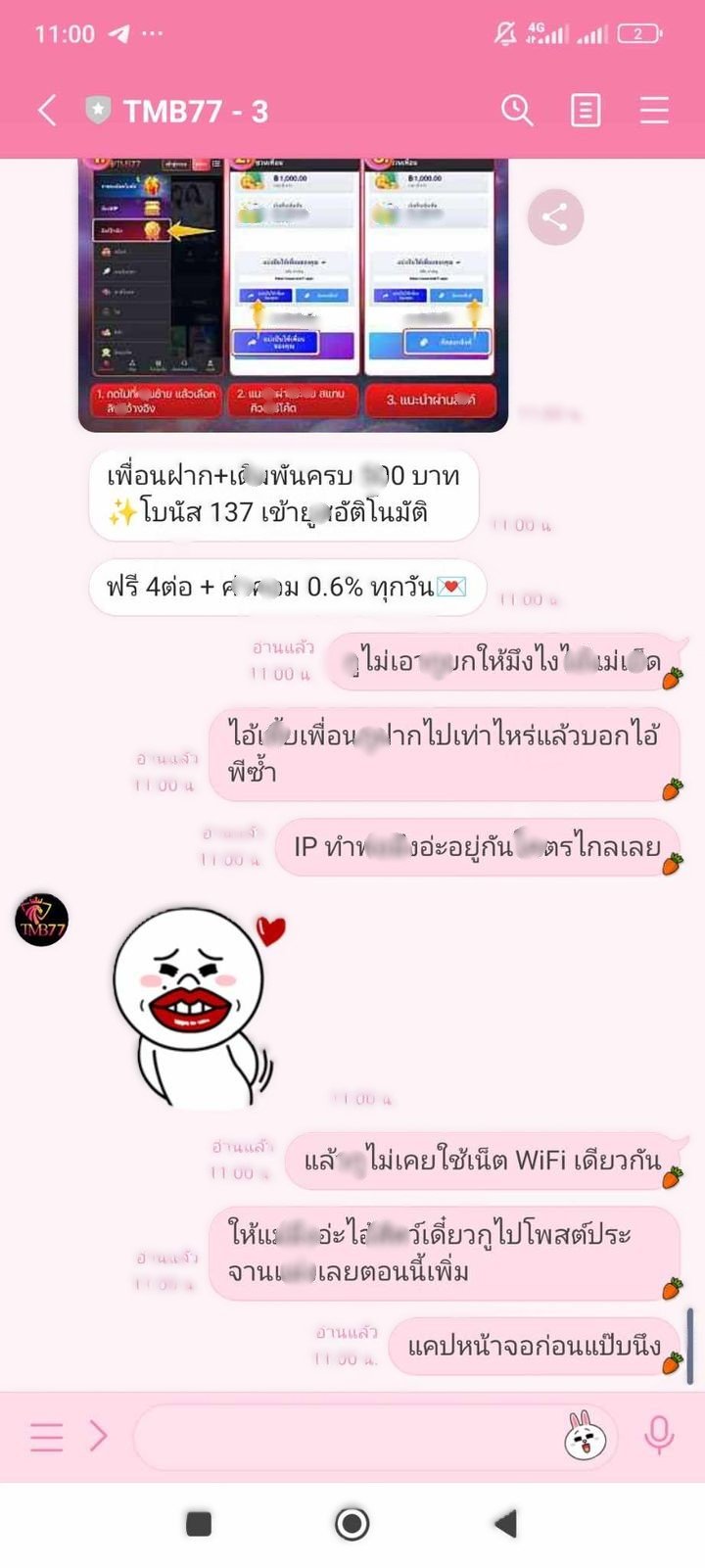Screen dimensions: 705x1568
Task: Open the chat hamburger menu
Action: (653, 111)
